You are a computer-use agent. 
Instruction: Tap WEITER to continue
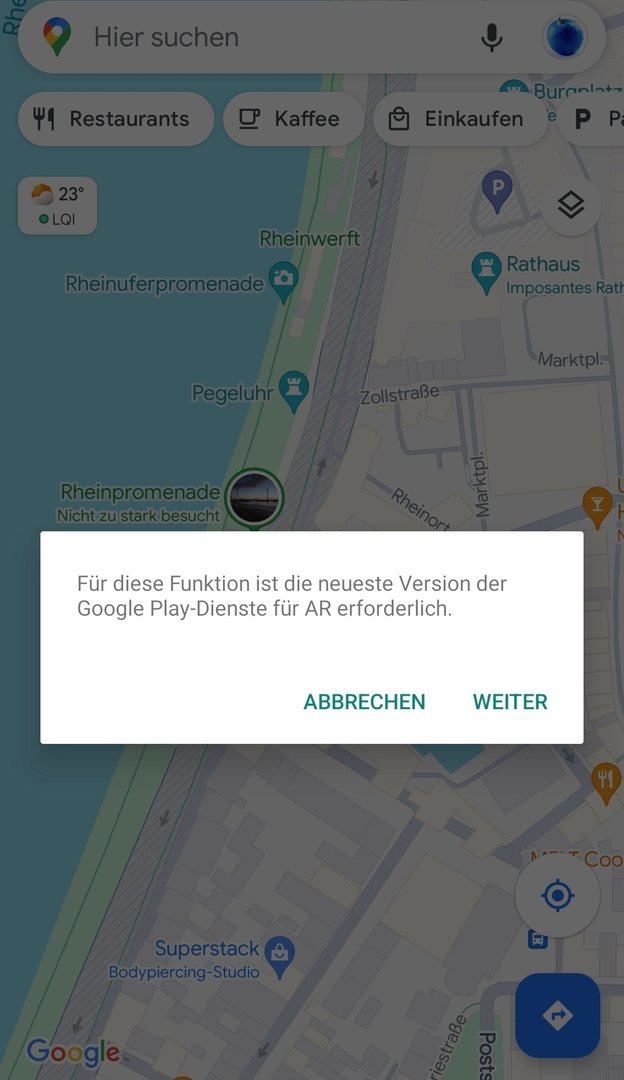point(510,702)
